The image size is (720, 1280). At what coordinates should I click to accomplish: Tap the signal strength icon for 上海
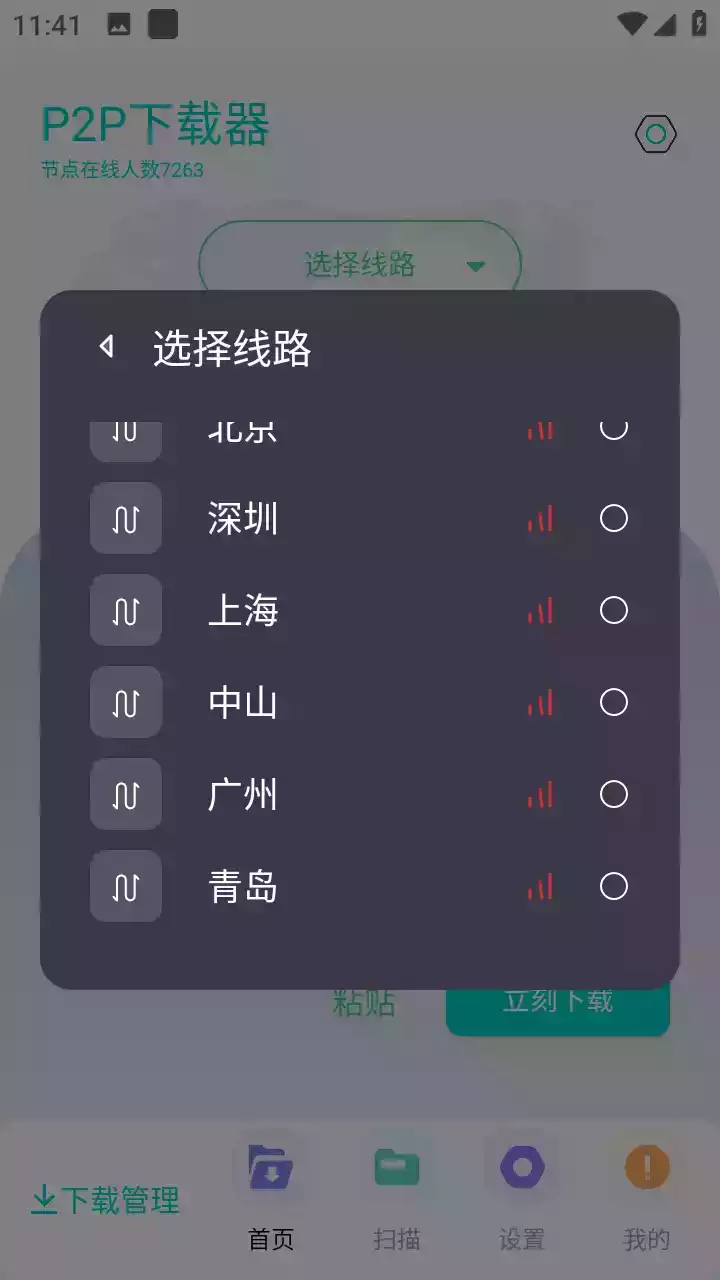[x=539, y=611]
